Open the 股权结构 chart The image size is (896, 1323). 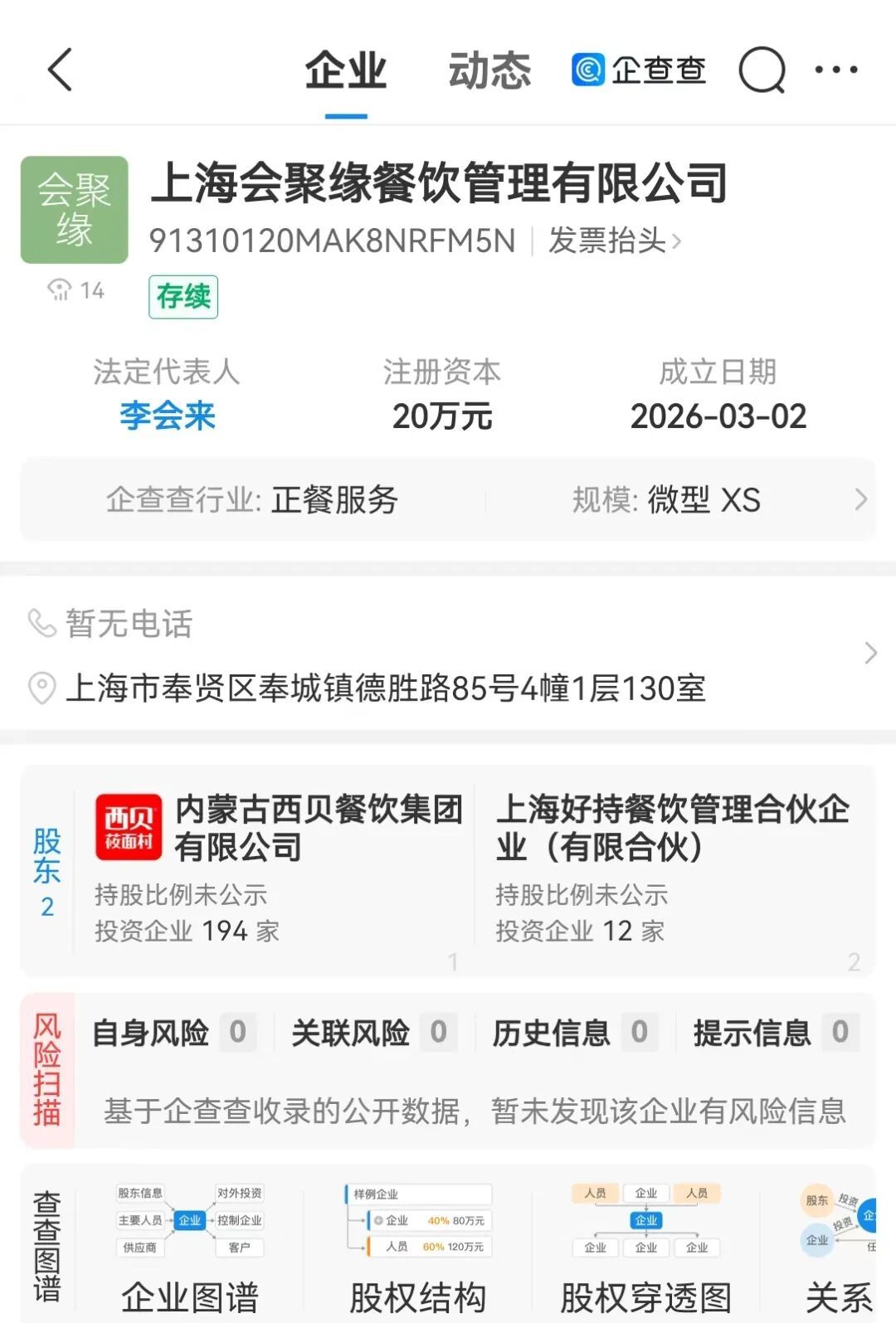pos(417,1244)
